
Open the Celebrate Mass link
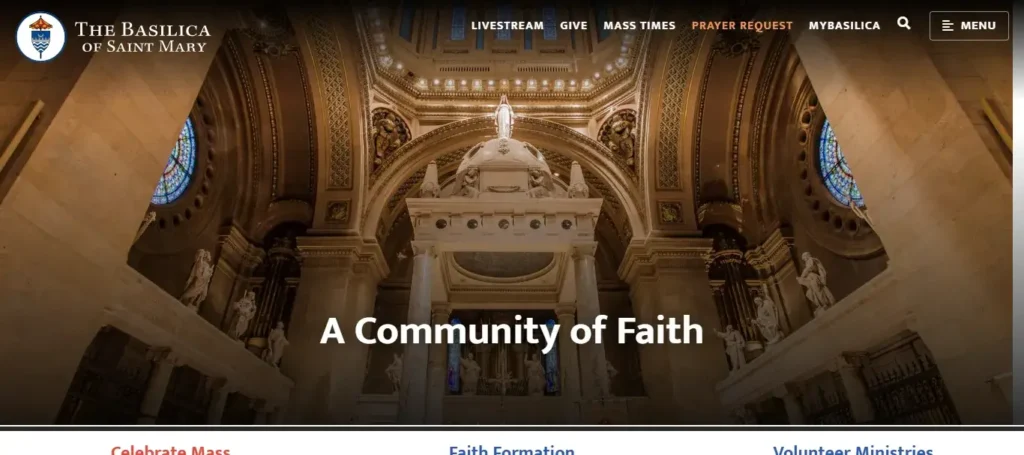pos(170,449)
